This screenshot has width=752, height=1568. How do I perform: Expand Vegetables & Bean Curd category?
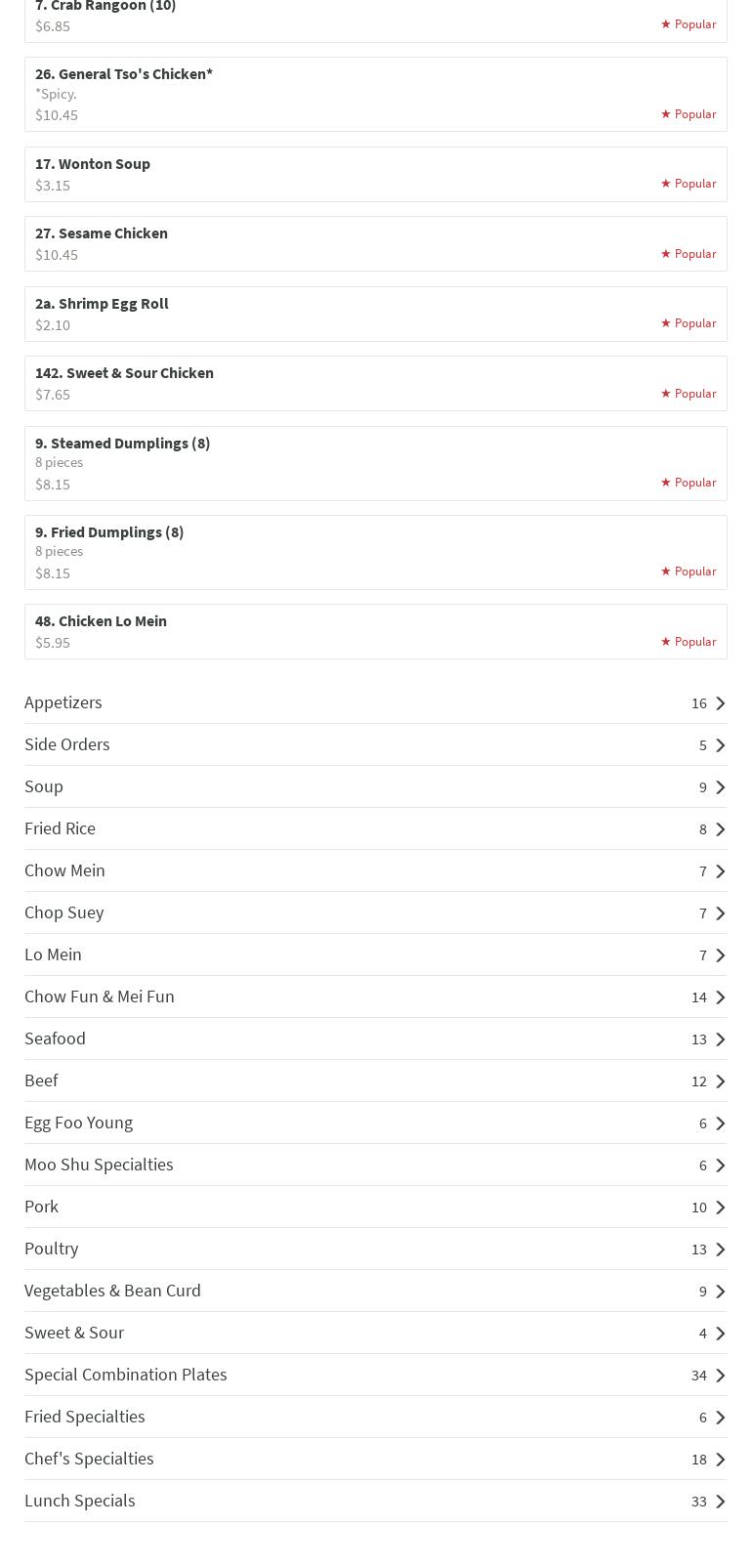click(375, 1291)
